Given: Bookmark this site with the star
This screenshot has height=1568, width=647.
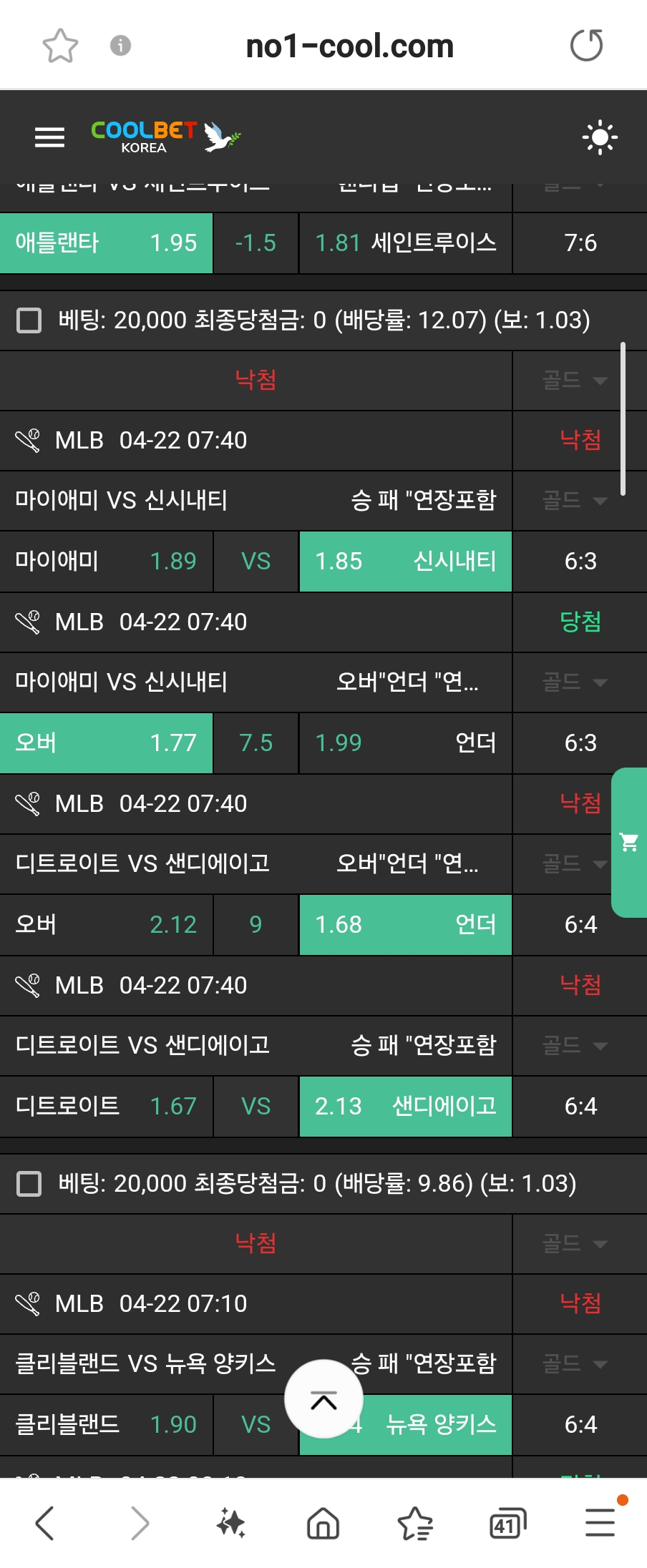Looking at the screenshot, I should click(x=60, y=46).
